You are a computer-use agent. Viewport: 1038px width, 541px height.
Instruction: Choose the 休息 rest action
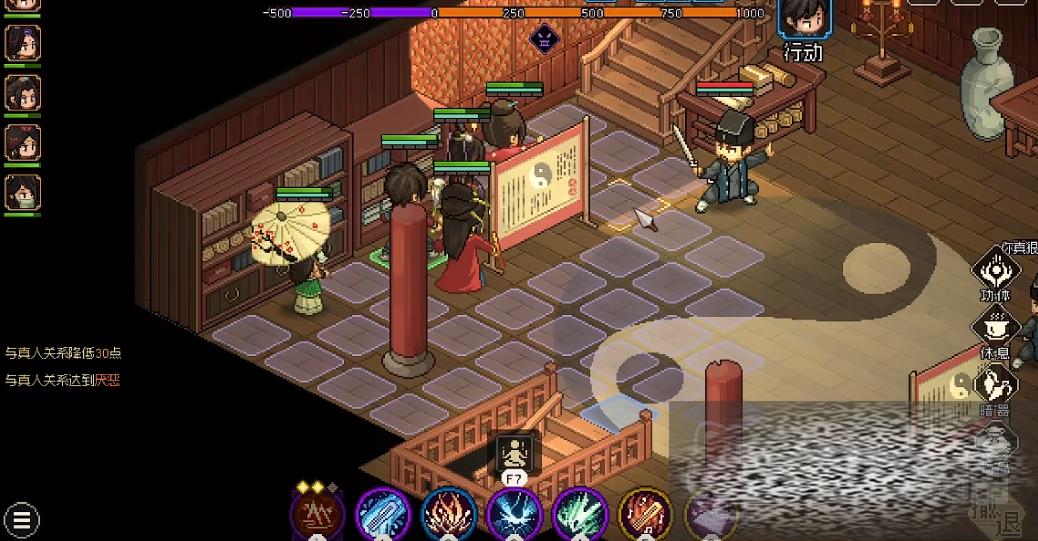pyautogui.click(x=995, y=327)
